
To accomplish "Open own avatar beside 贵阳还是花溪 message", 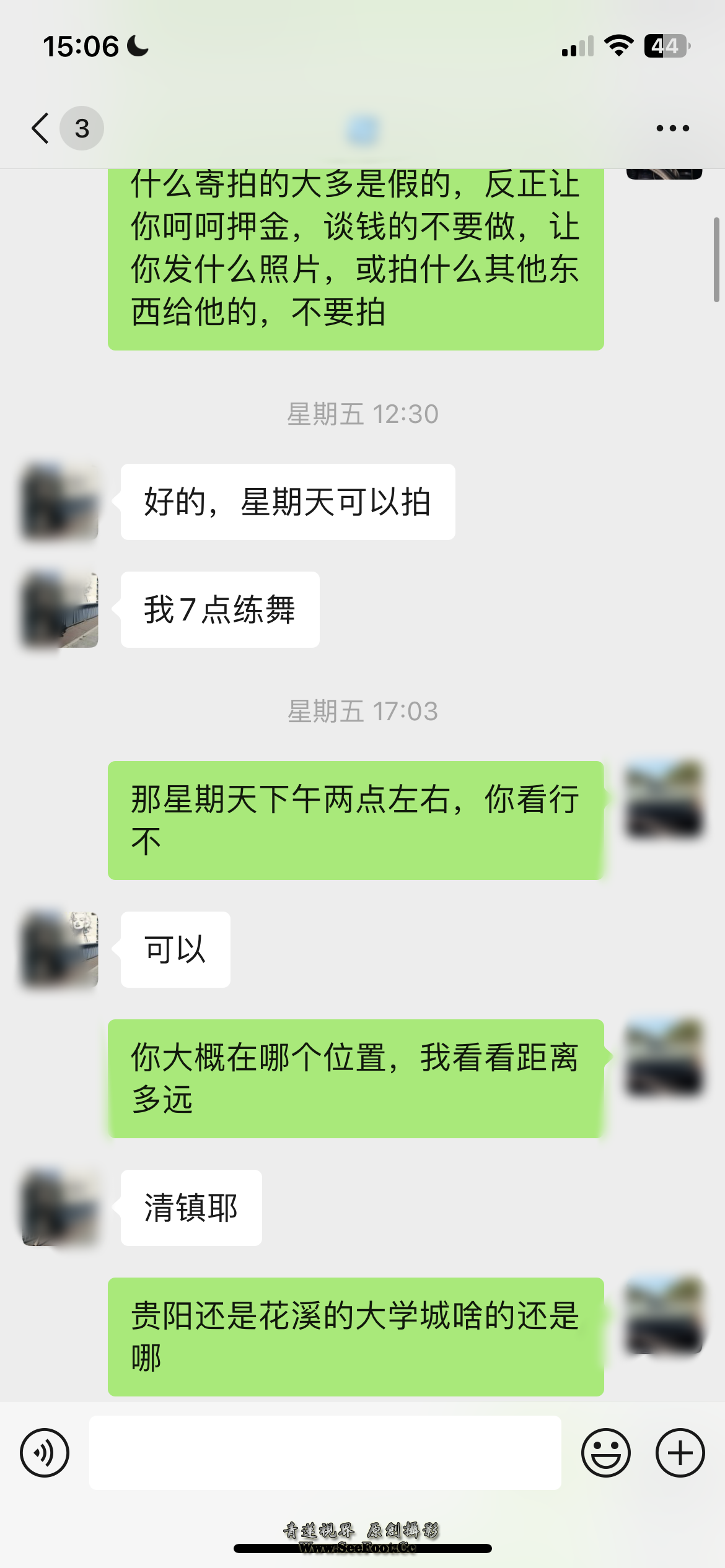I will [x=664, y=1316].
